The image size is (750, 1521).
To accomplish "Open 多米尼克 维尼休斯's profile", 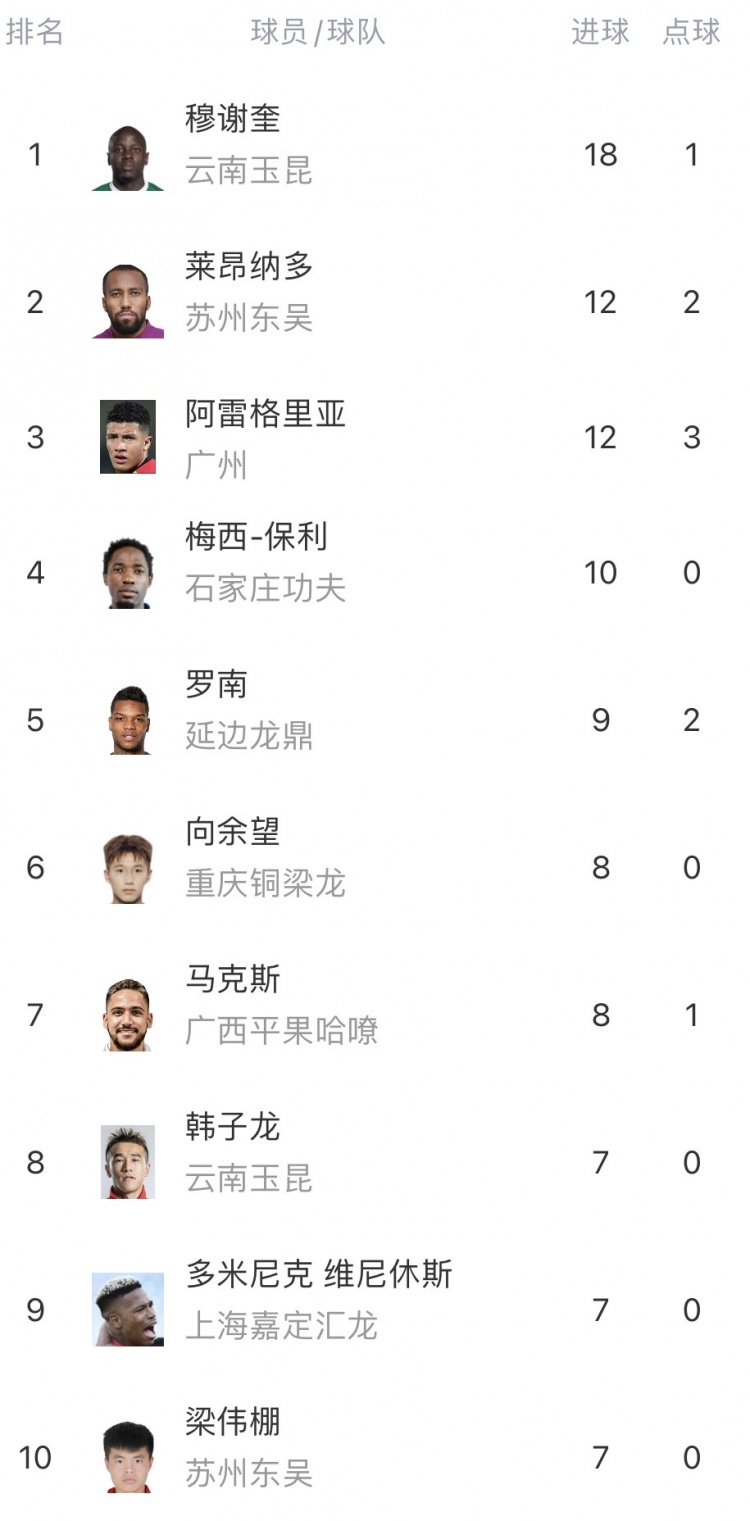I will coord(318,1275).
